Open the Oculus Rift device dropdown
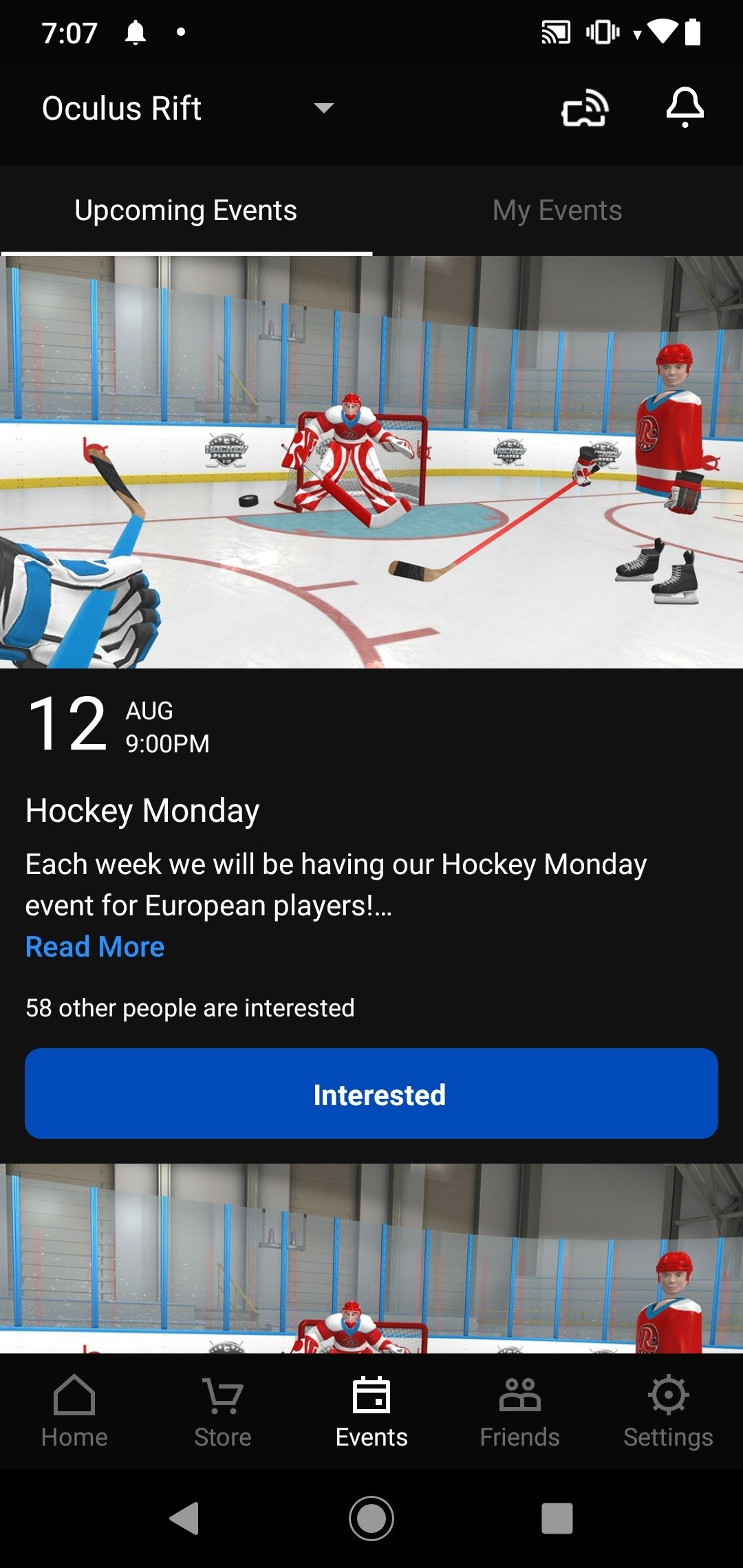The height and width of the screenshot is (1568, 743). pos(187,109)
